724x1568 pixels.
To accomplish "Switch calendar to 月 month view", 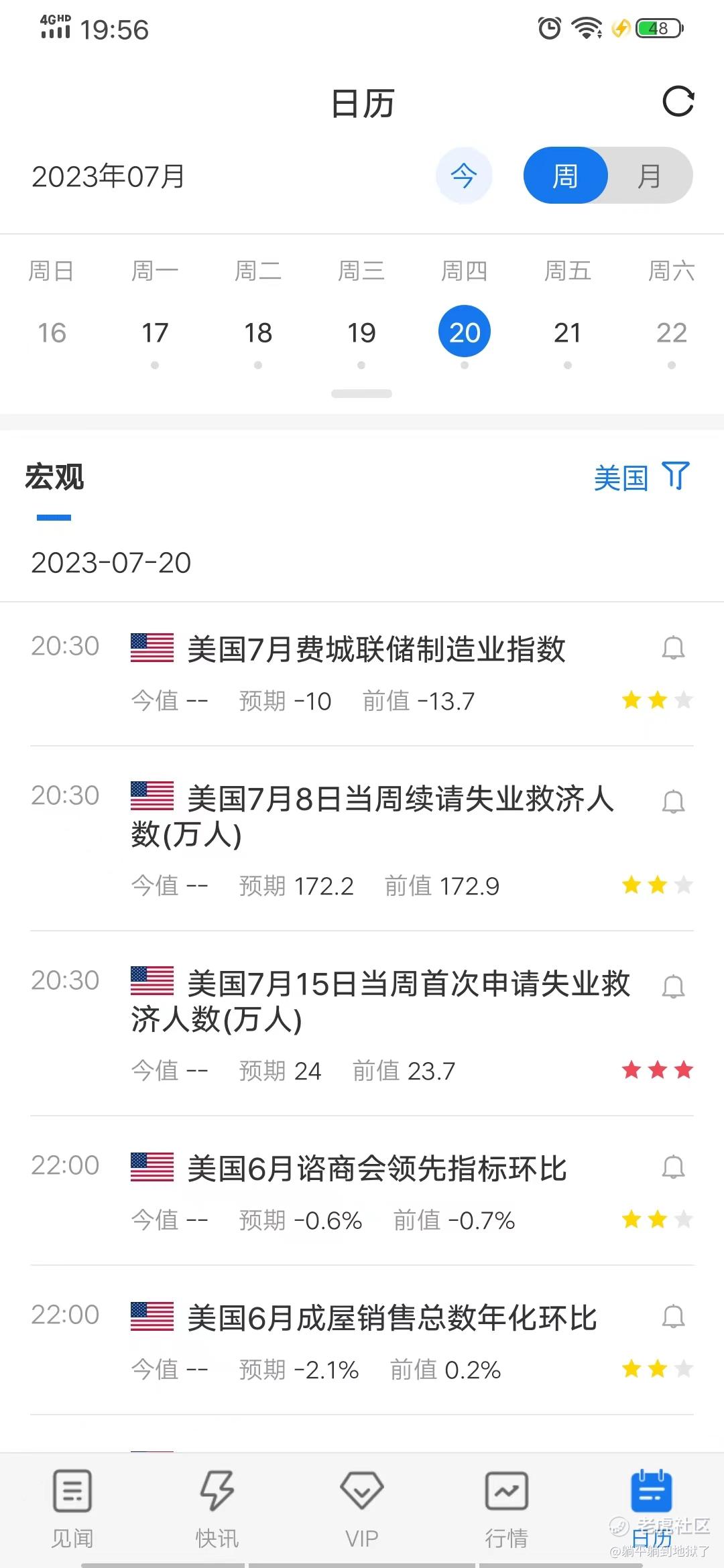I will point(649,176).
